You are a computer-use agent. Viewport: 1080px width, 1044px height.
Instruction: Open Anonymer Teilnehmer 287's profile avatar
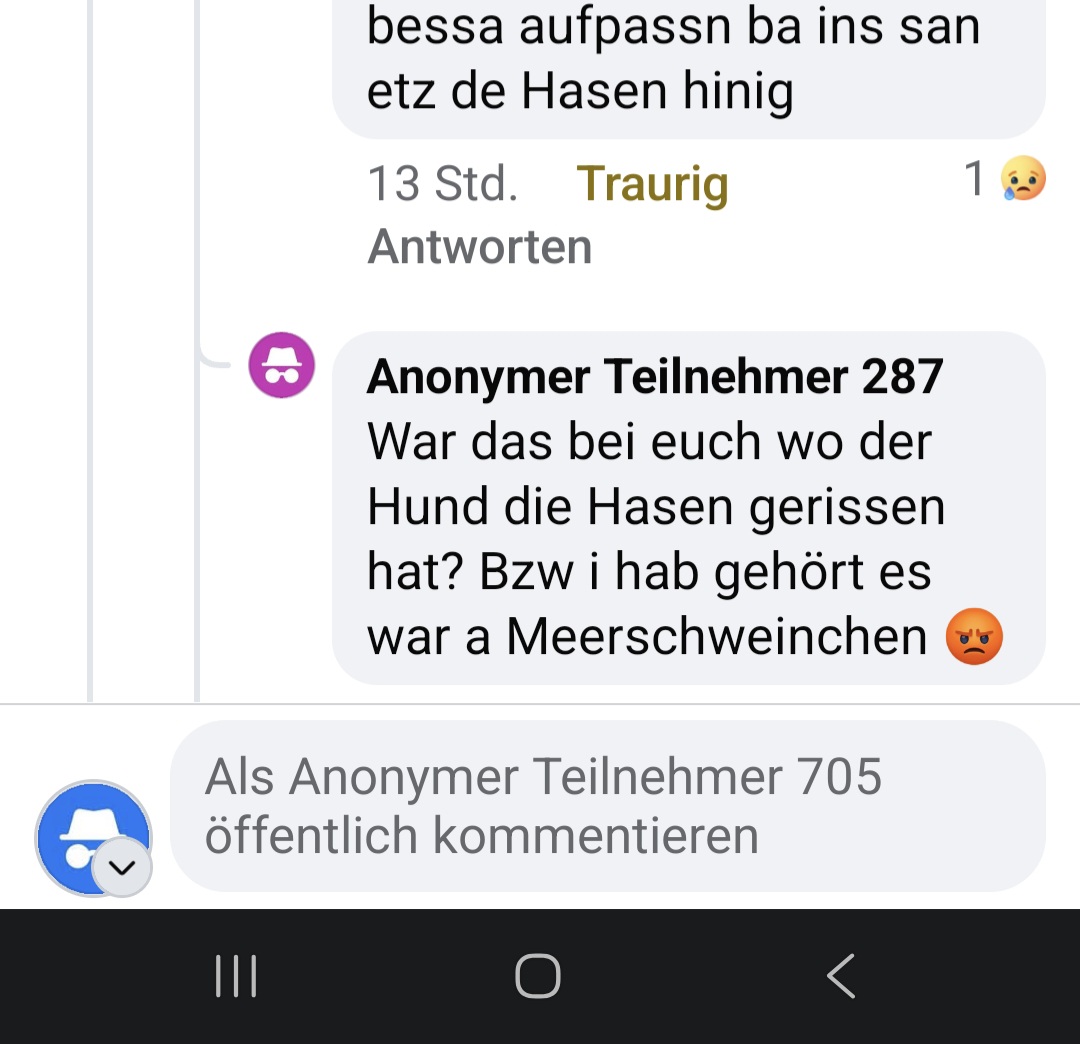[x=282, y=365]
